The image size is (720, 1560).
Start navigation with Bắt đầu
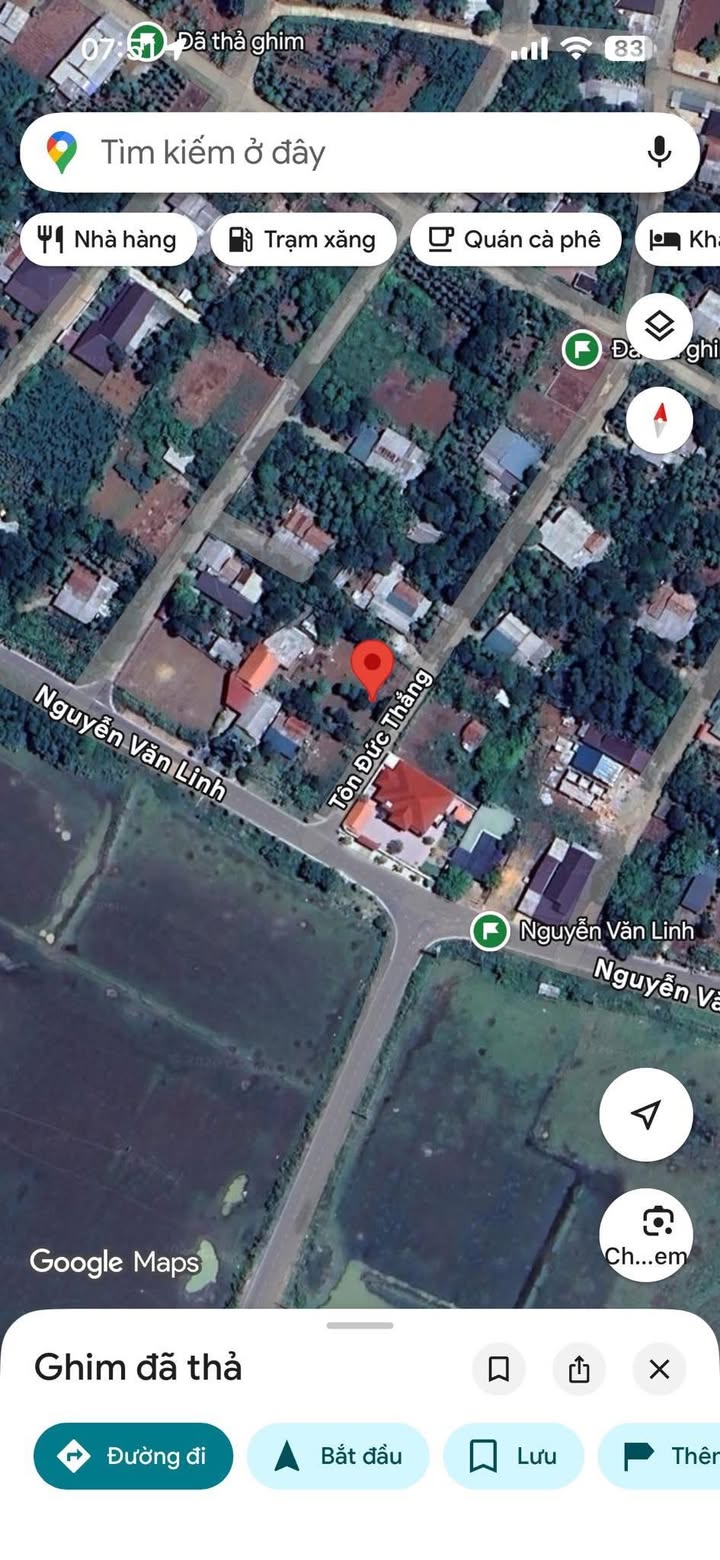(x=338, y=1456)
